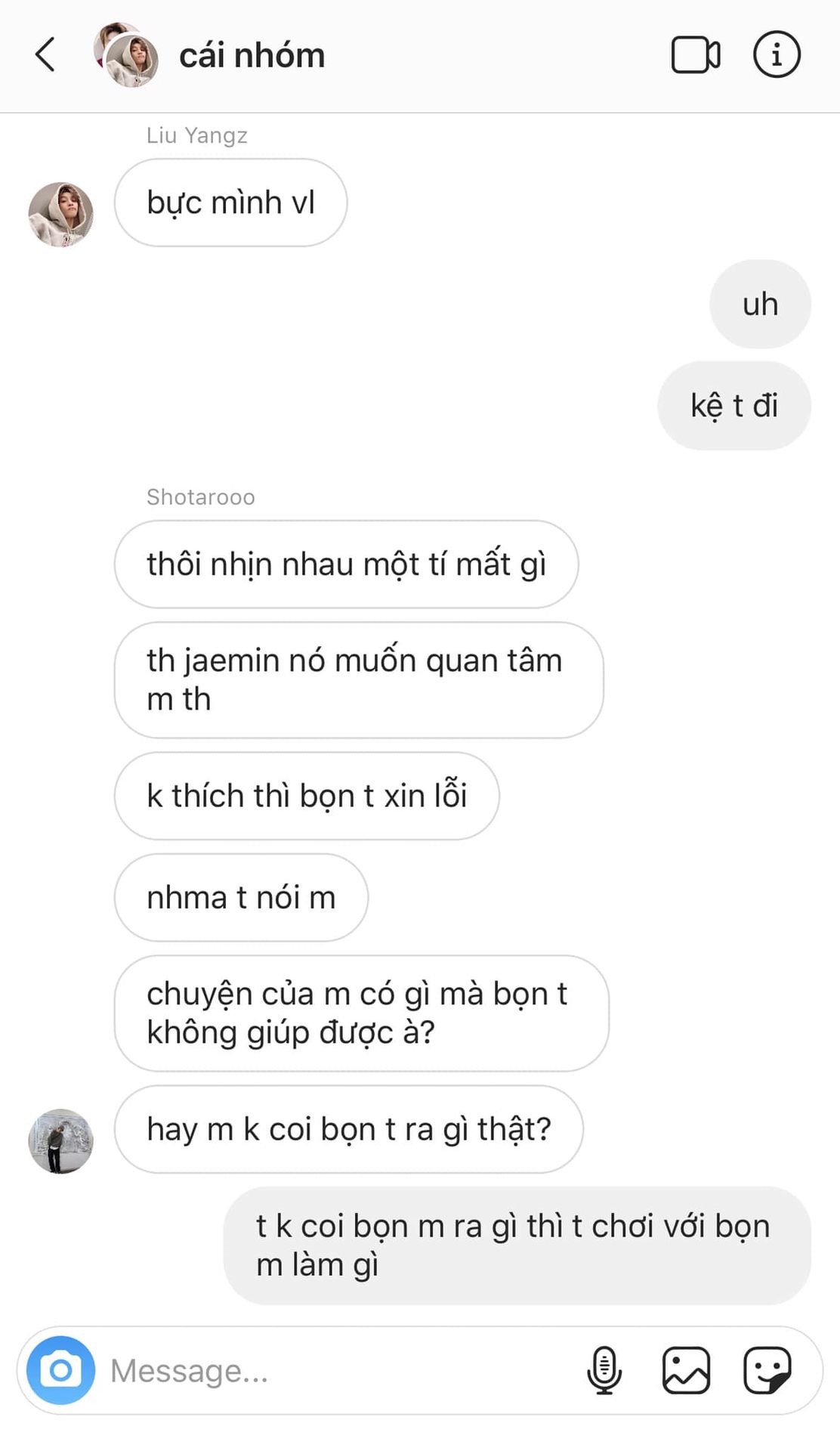Open the camera from the message bar
Viewport: 840px width, 1451px height.
point(60,1370)
